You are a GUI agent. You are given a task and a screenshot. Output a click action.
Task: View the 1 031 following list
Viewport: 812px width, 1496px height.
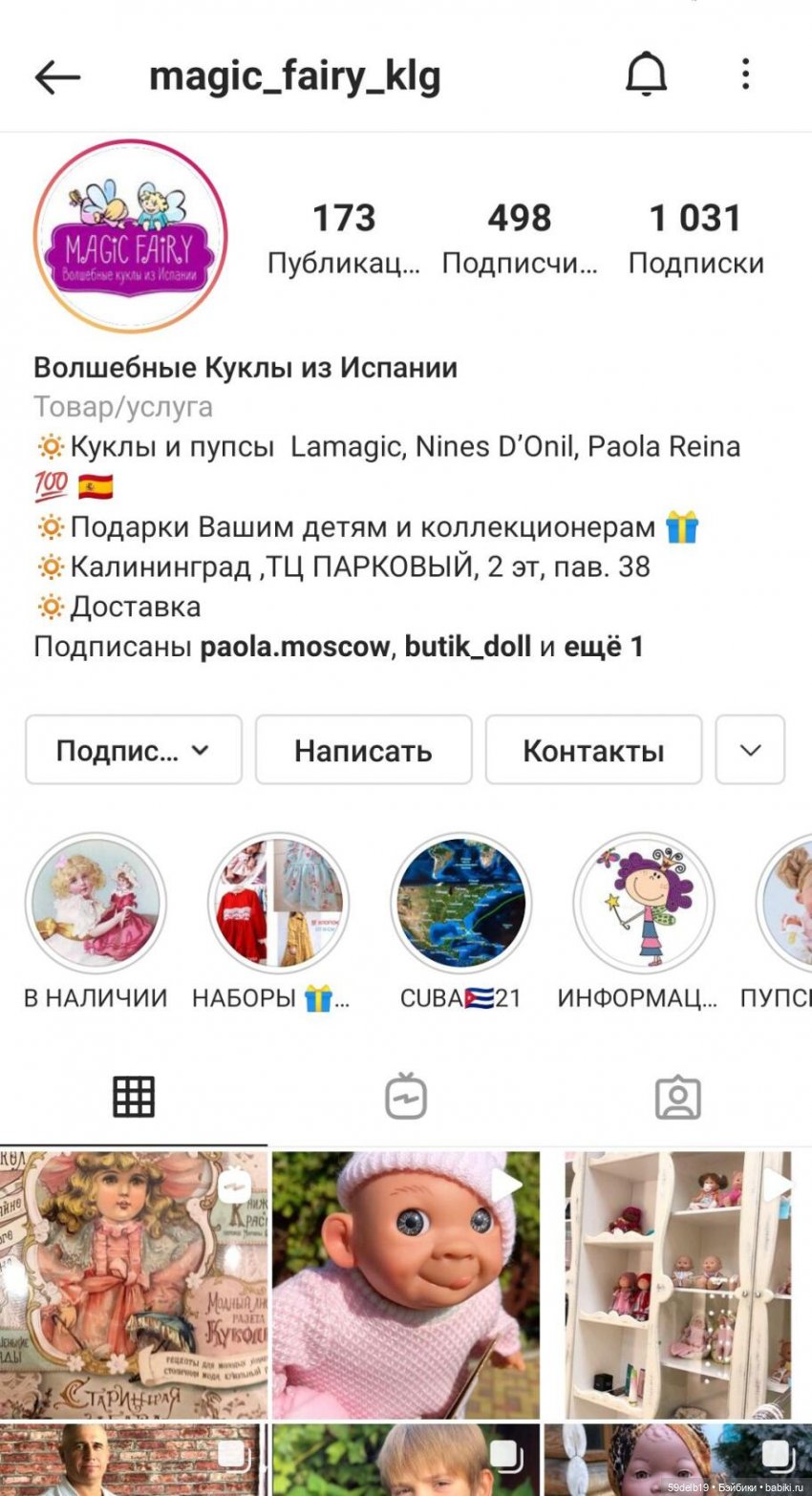pyautogui.click(x=695, y=239)
